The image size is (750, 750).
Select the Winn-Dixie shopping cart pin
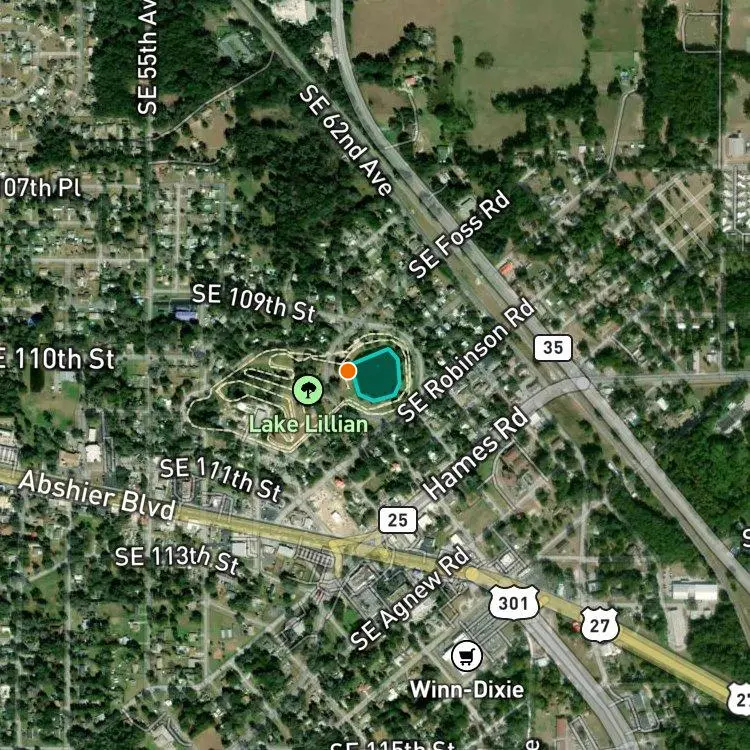466,656
